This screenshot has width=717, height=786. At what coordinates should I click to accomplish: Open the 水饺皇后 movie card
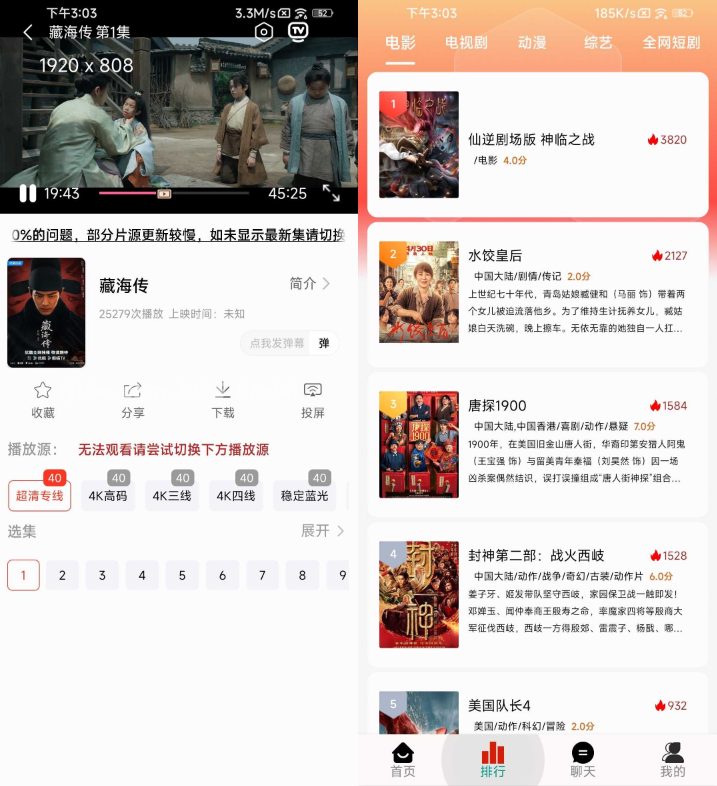tap(538, 292)
